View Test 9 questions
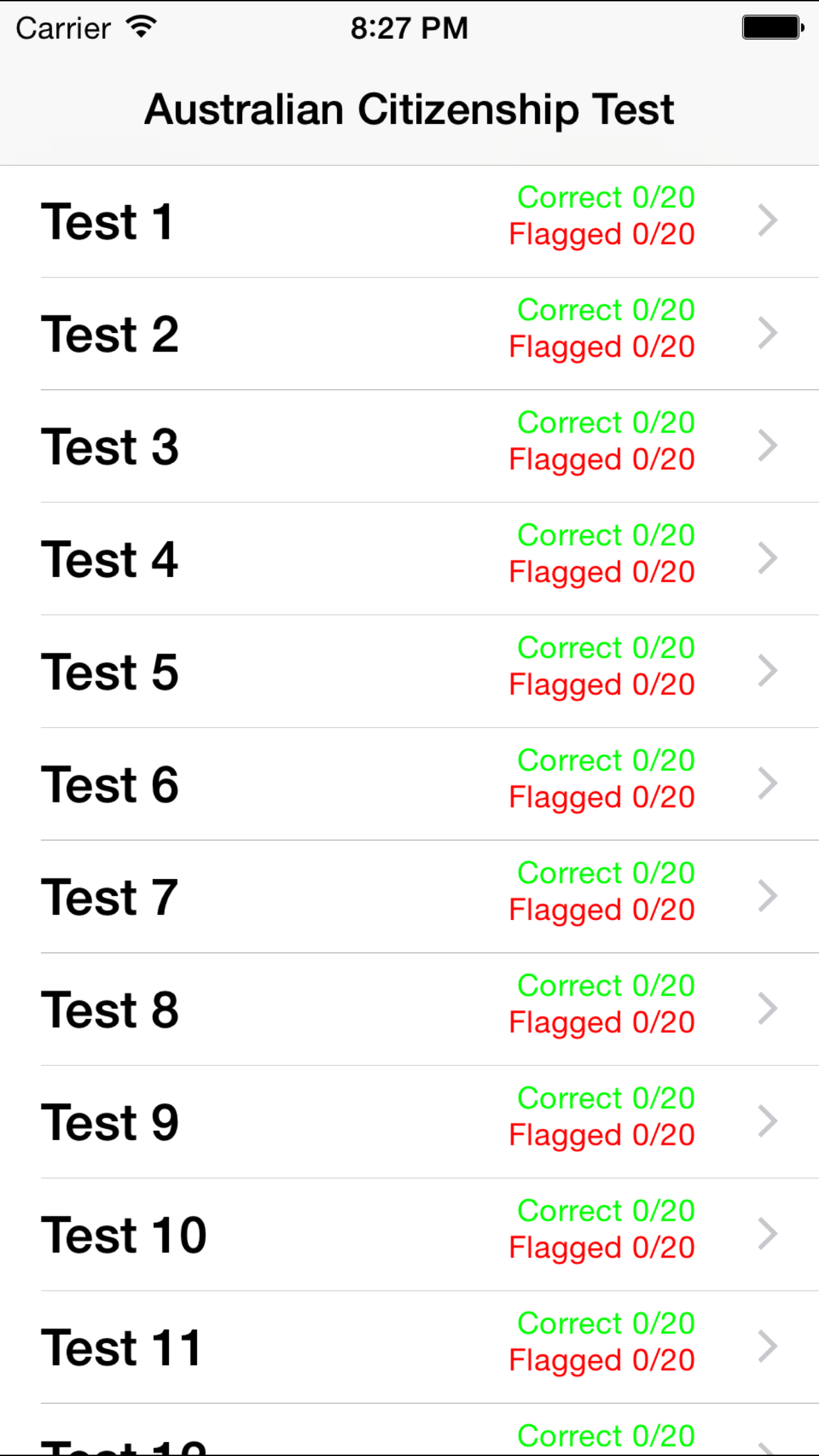Image resolution: width=819 pixels, height=1456 pixels. 409,1122
